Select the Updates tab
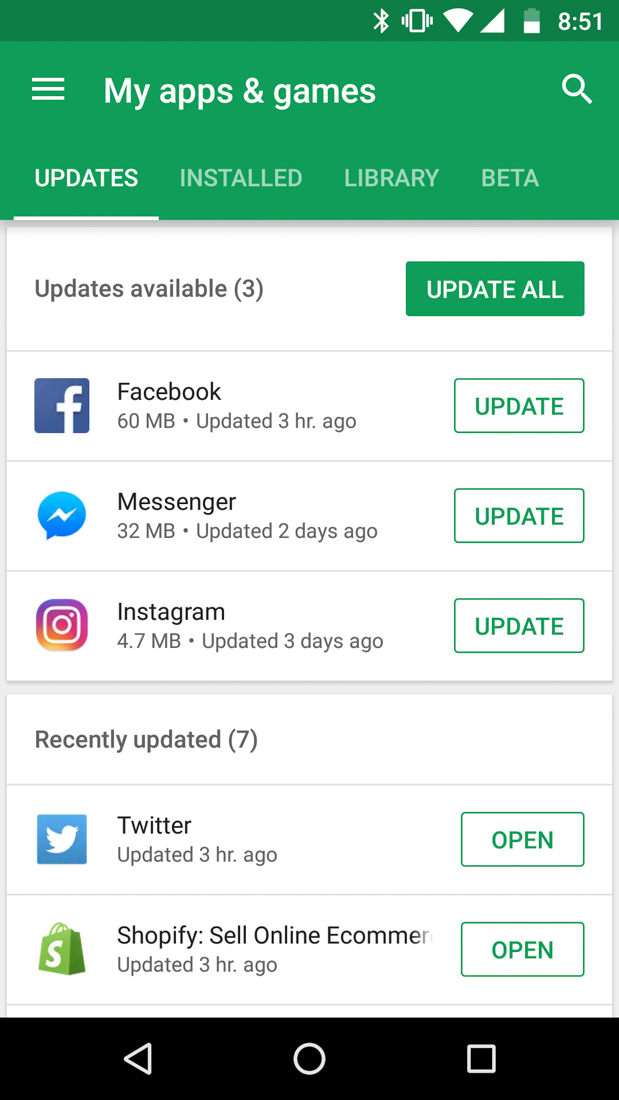The image size is (619, 1100). coord(86,178)
